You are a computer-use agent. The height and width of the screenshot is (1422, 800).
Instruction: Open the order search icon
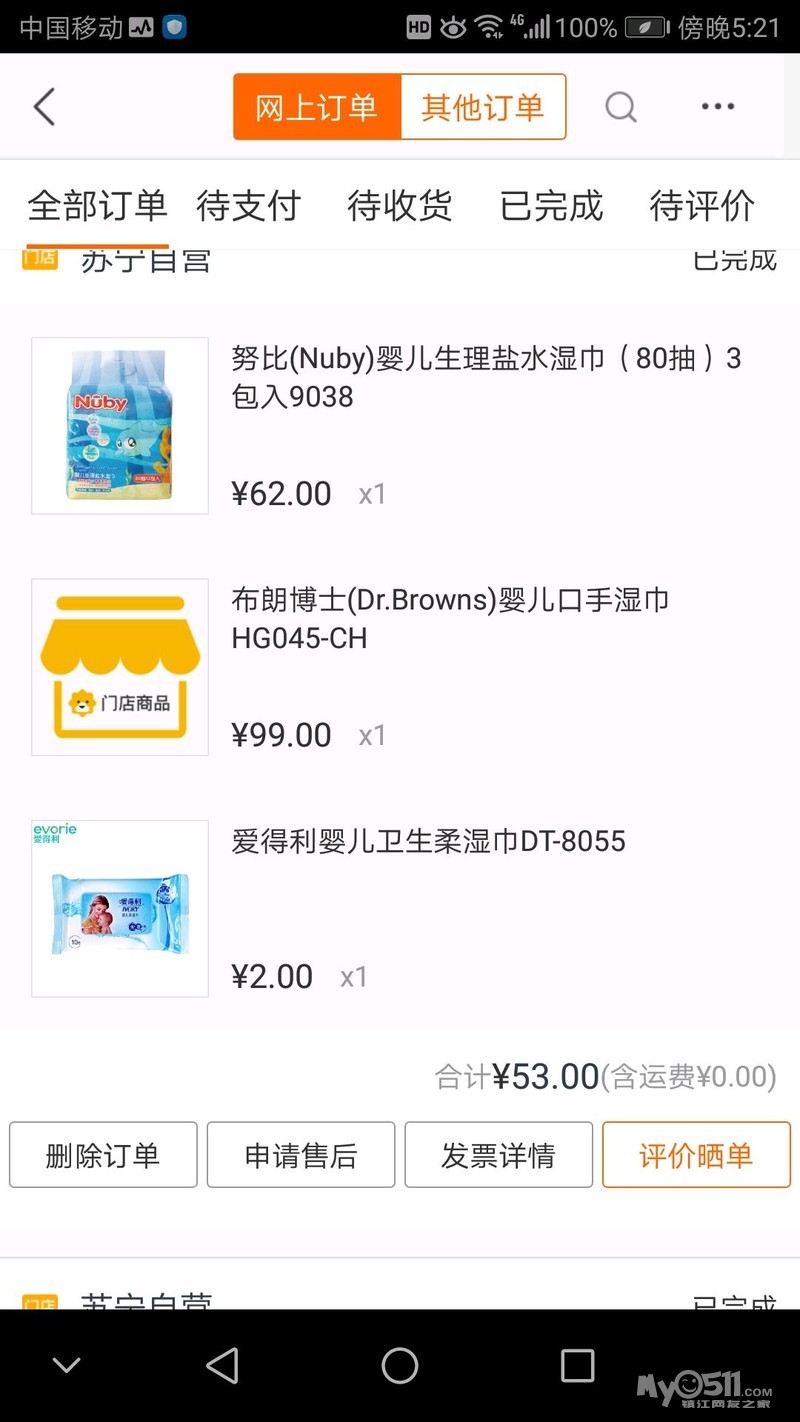point(620,107)
